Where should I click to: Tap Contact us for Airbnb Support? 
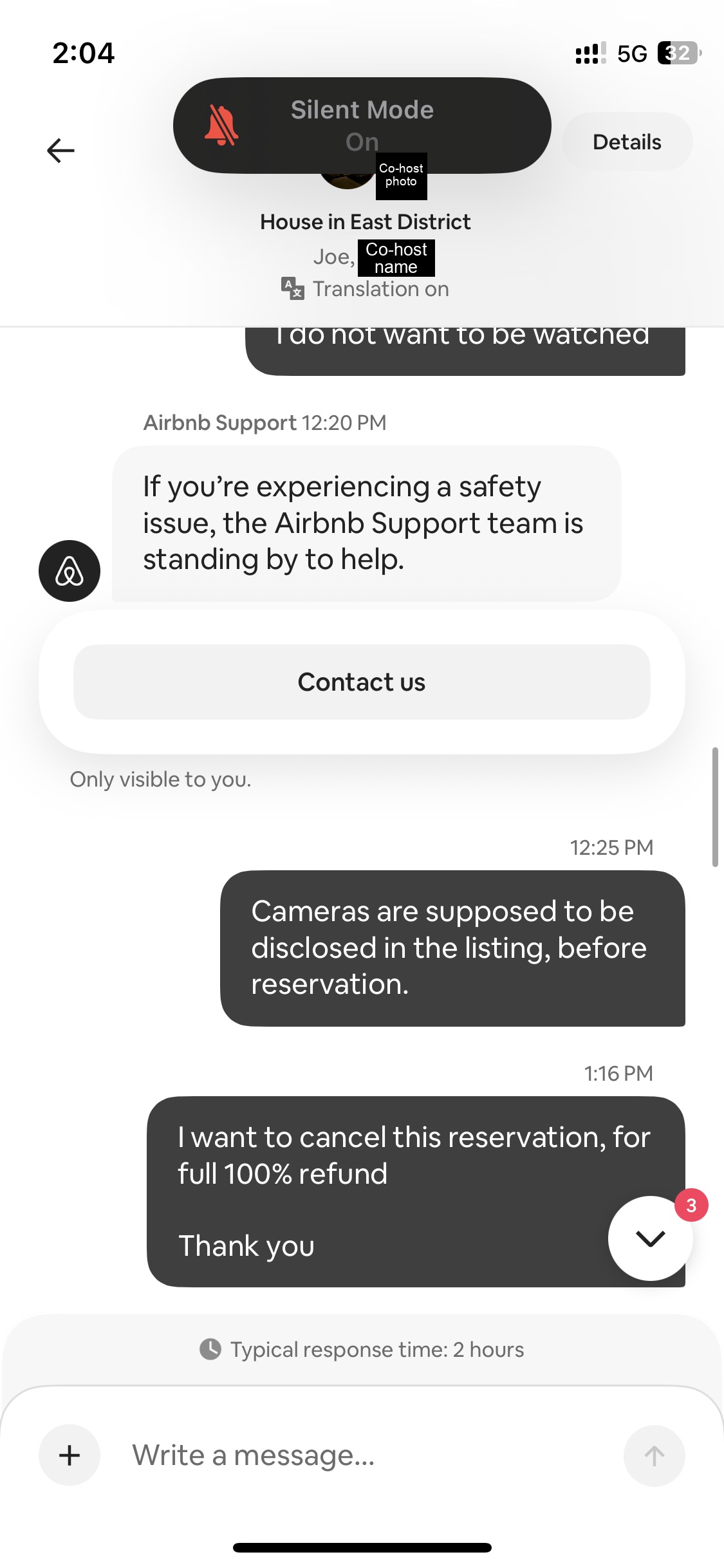tap(362, 682)
